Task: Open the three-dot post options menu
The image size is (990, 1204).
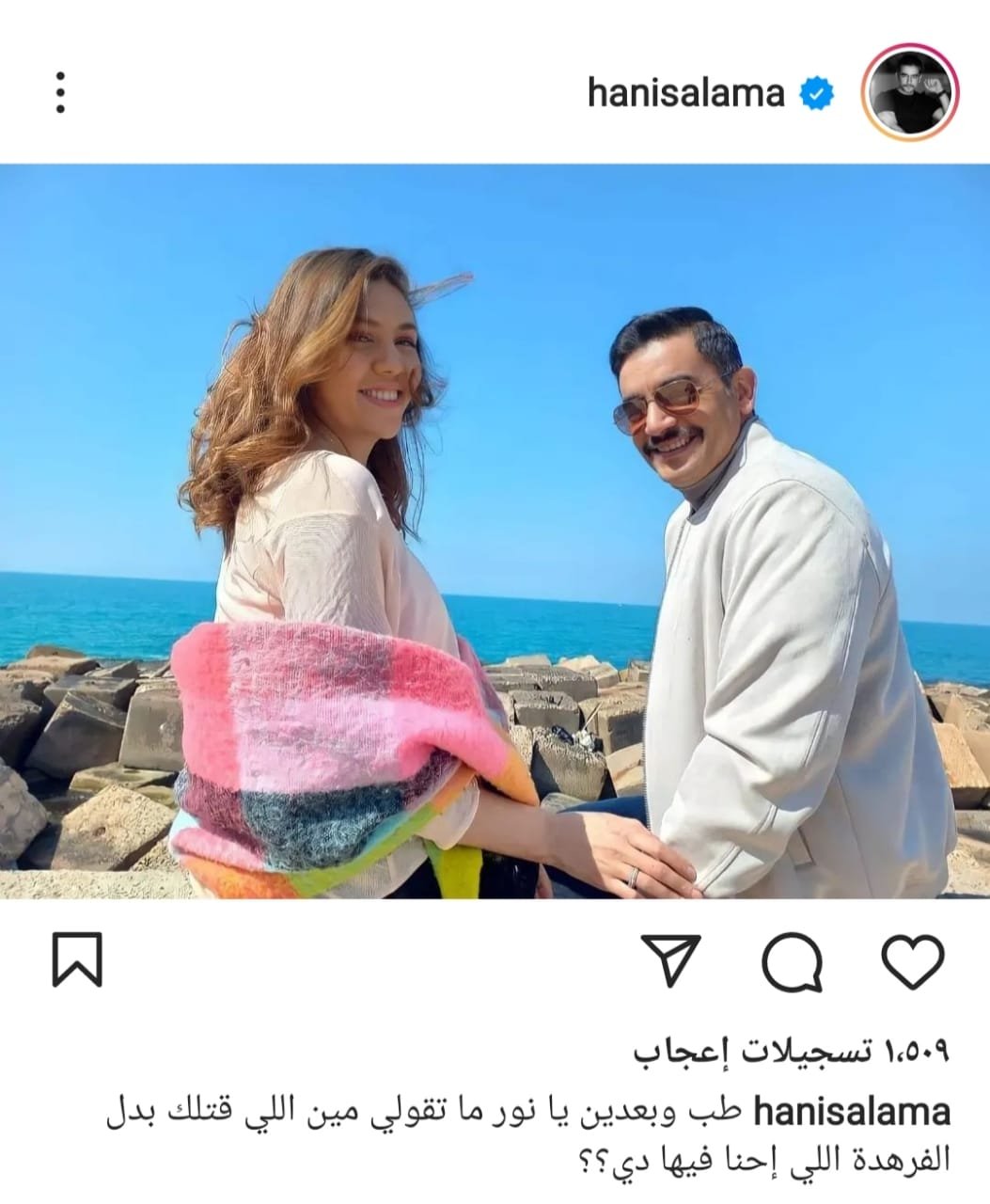Action: coord(60,92)
